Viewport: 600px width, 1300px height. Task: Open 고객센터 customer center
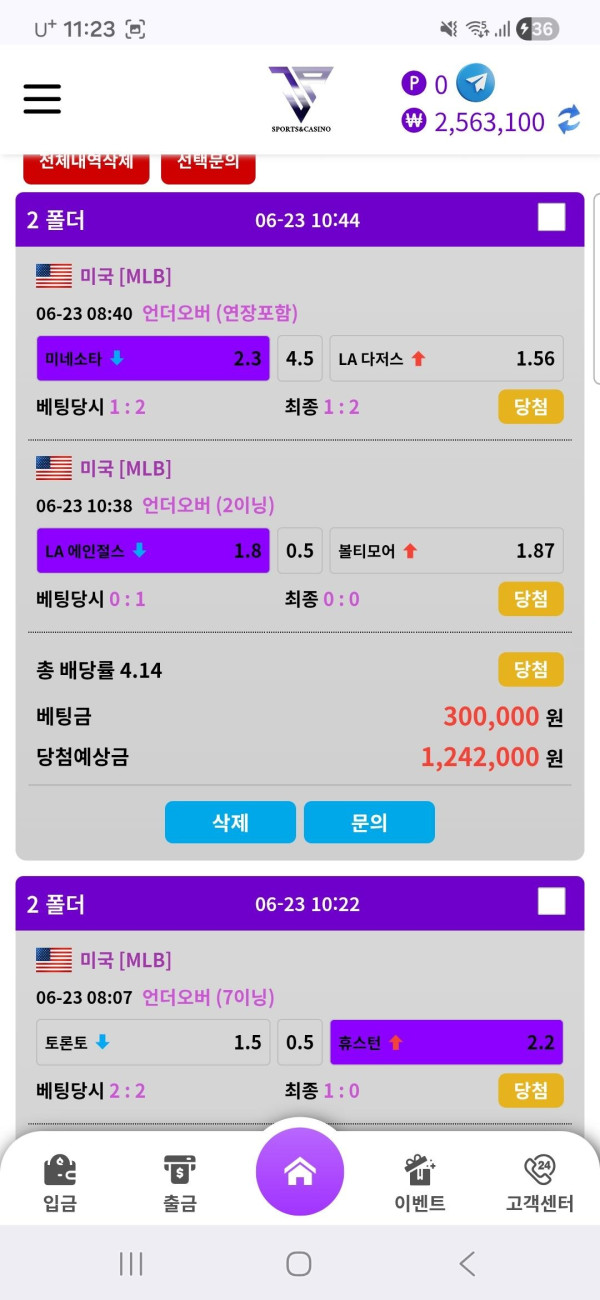pos(540,1183)
